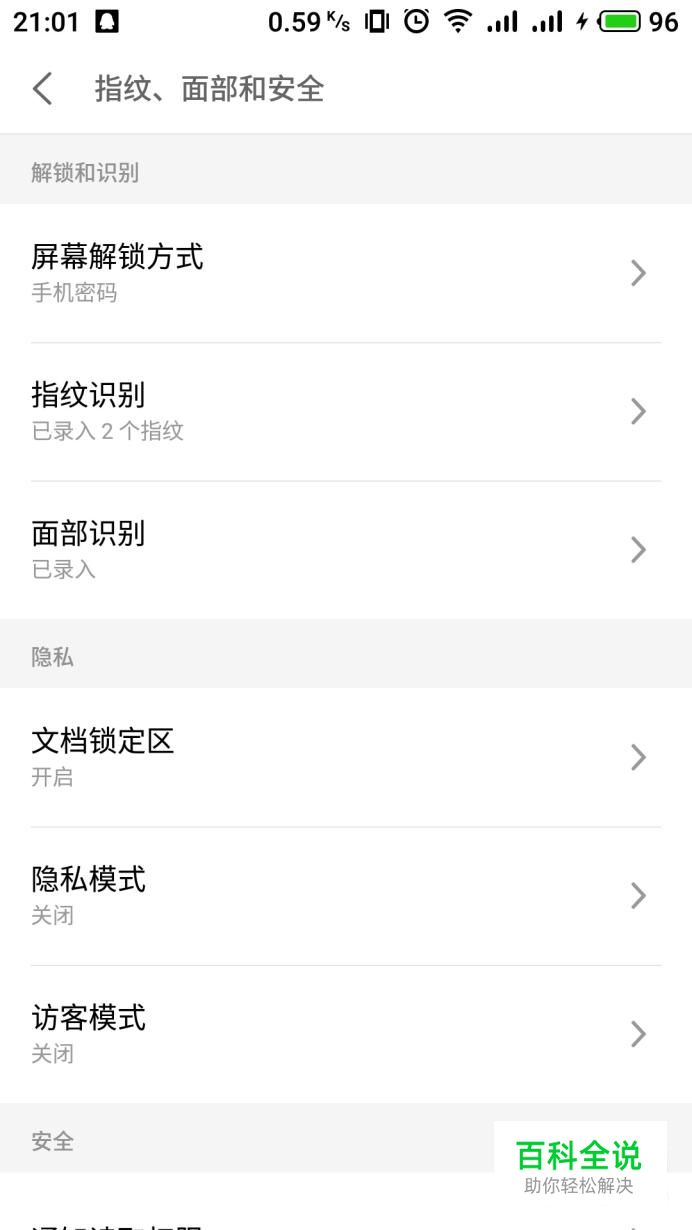
Task: Go back from 指纹、面部和安全 page
Action: (x=42, y=89)
